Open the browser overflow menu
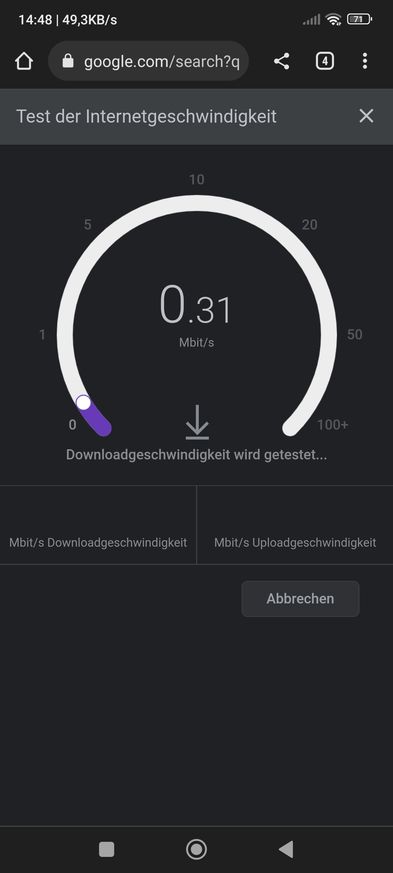The height and width of the screenshot is (873, 393). pyautogui.click(x=365, y=61)
